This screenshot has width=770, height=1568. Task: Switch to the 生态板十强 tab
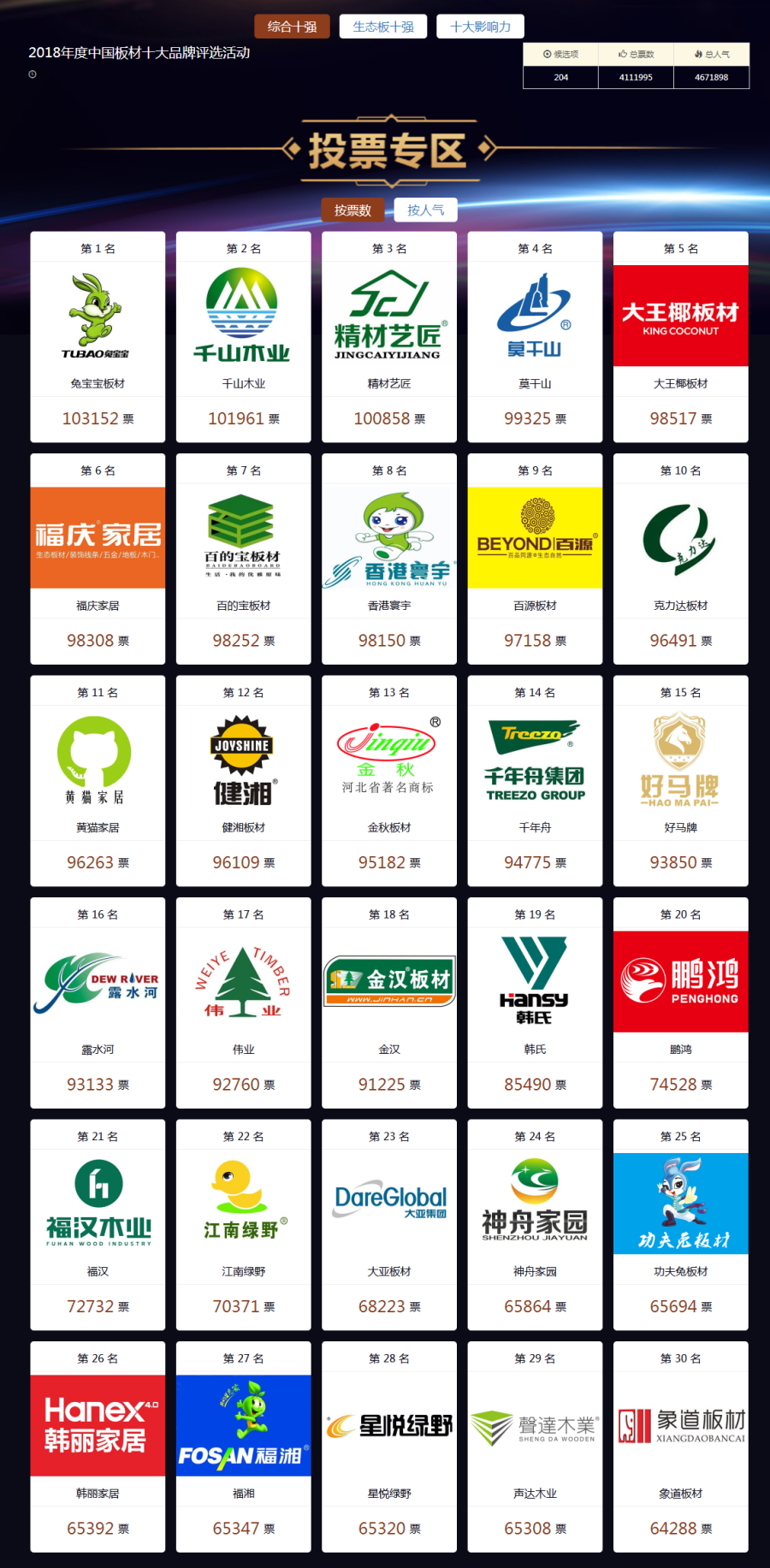(383, 27)
